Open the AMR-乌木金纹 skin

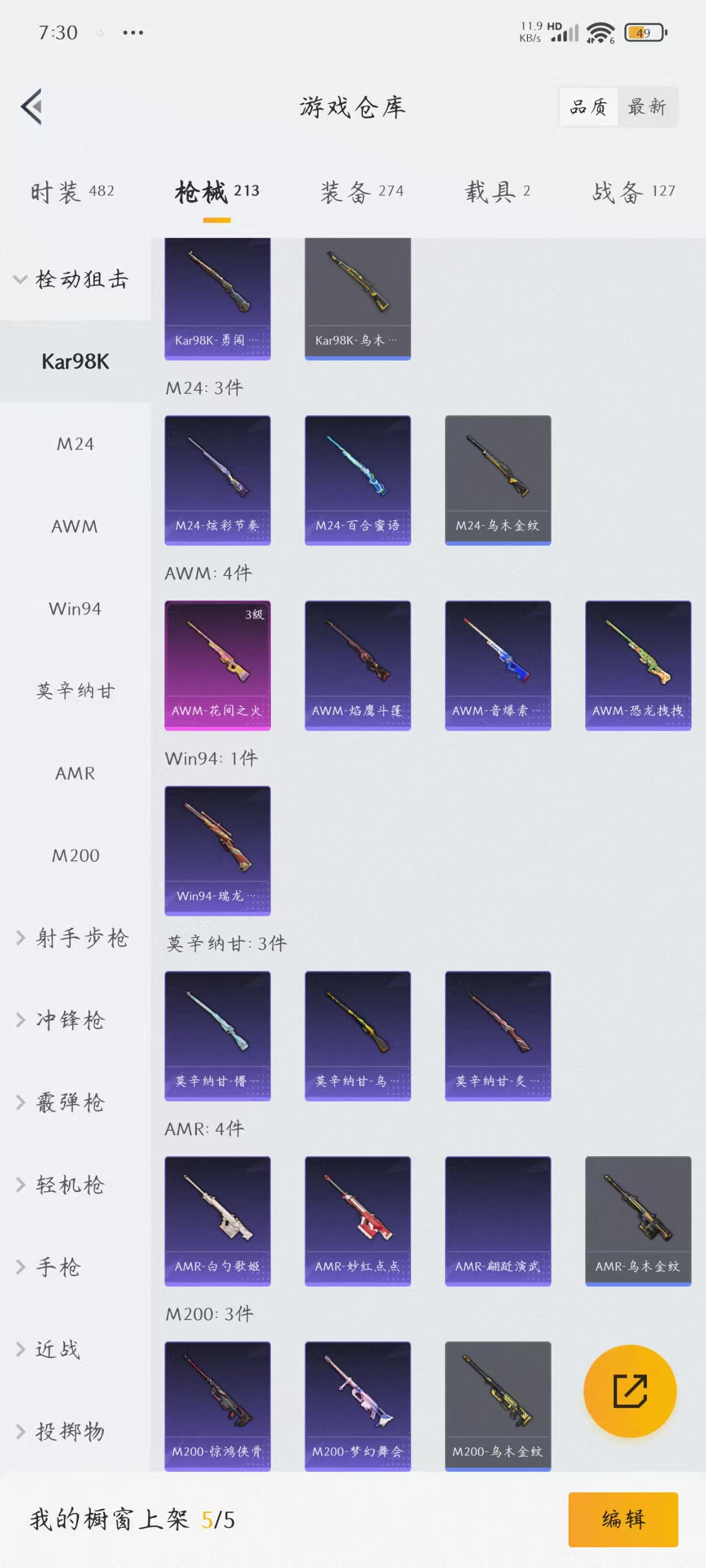click(x=638, y=1221)
